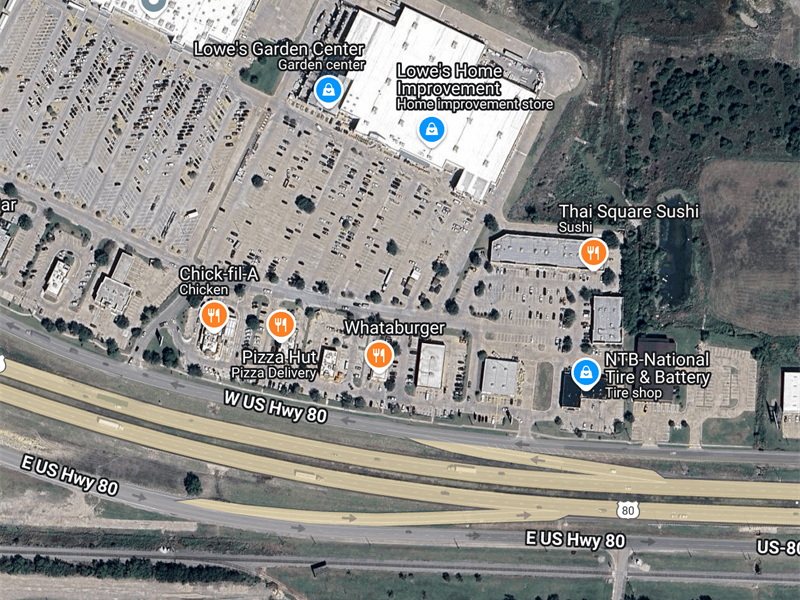Open the Whataburger restaurant pin
Screen dimensions: 800x600
(x=378, y=354)
